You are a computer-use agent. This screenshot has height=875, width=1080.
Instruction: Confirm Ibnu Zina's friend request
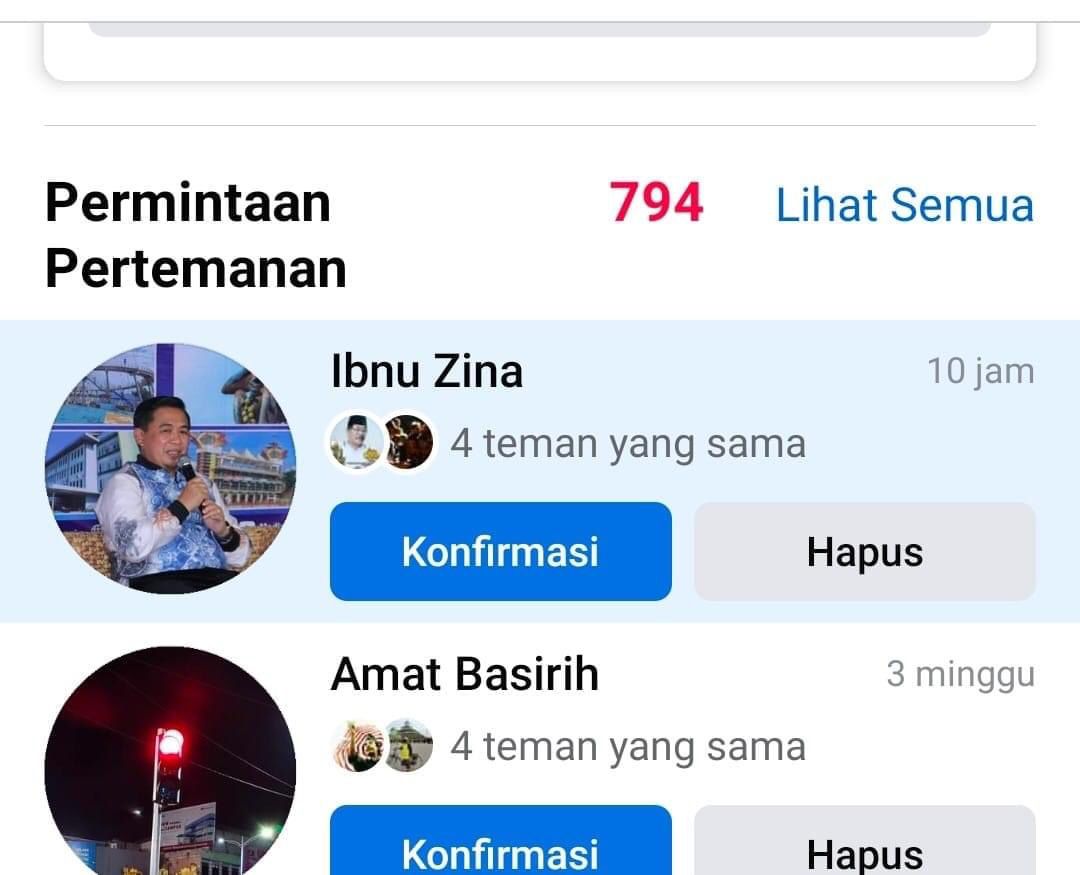(500, 551)
